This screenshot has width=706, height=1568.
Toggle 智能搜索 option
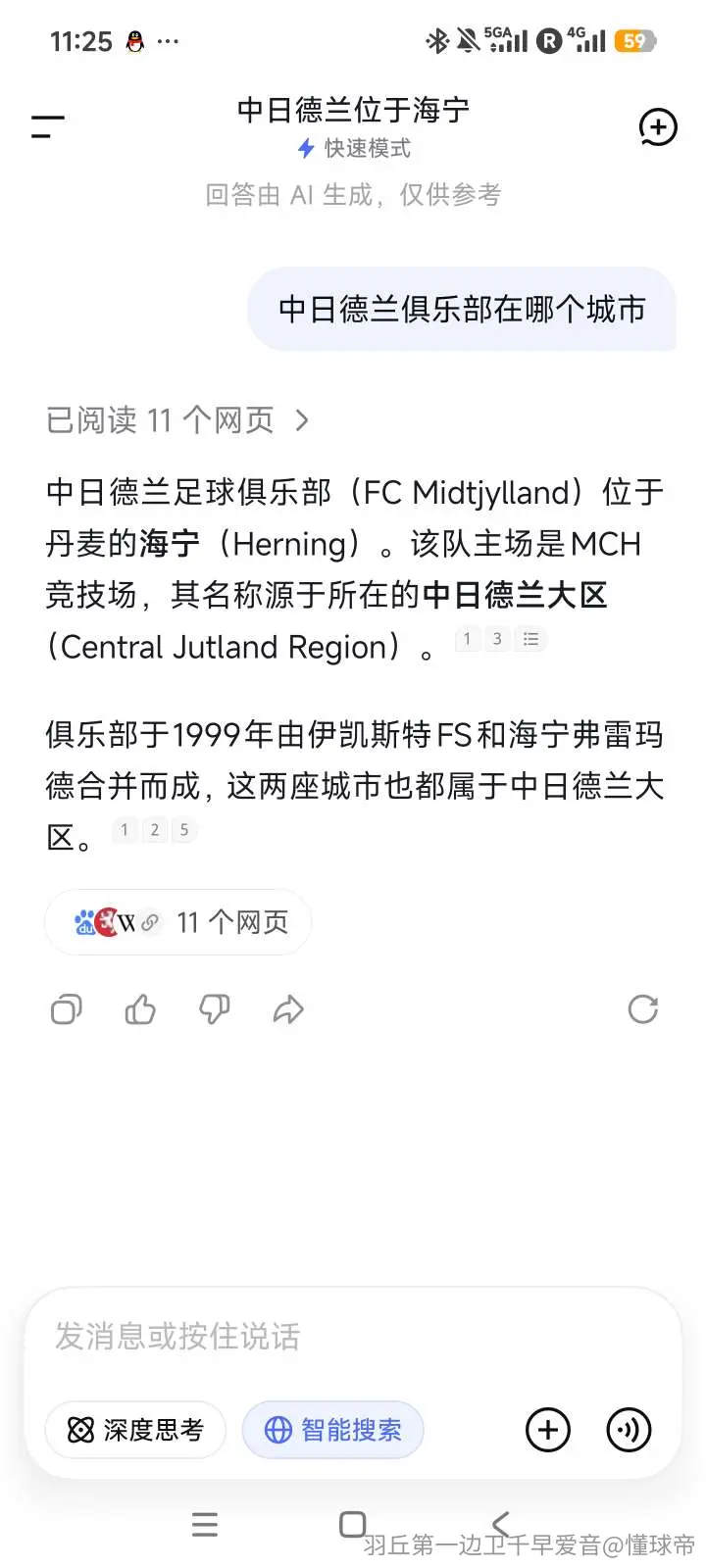[332, 1430]
